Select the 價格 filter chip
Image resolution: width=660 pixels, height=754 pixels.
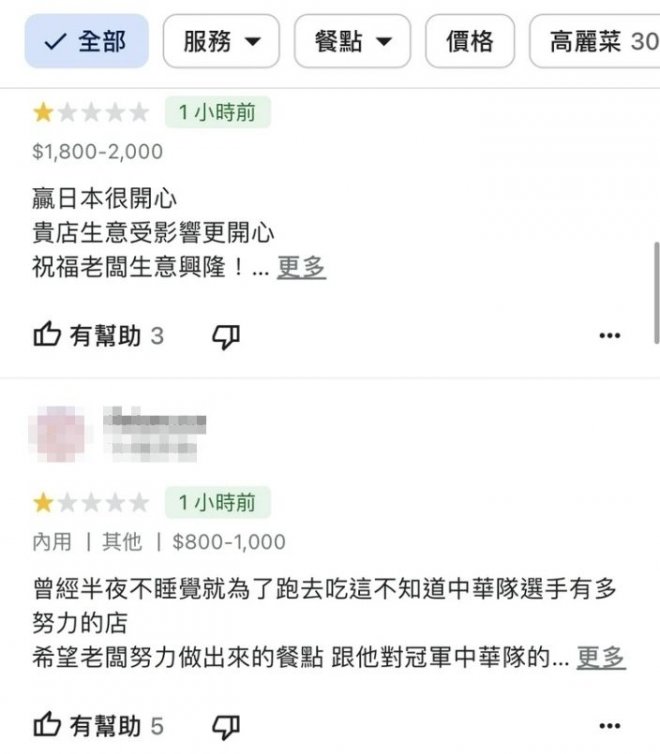[470, 41]
